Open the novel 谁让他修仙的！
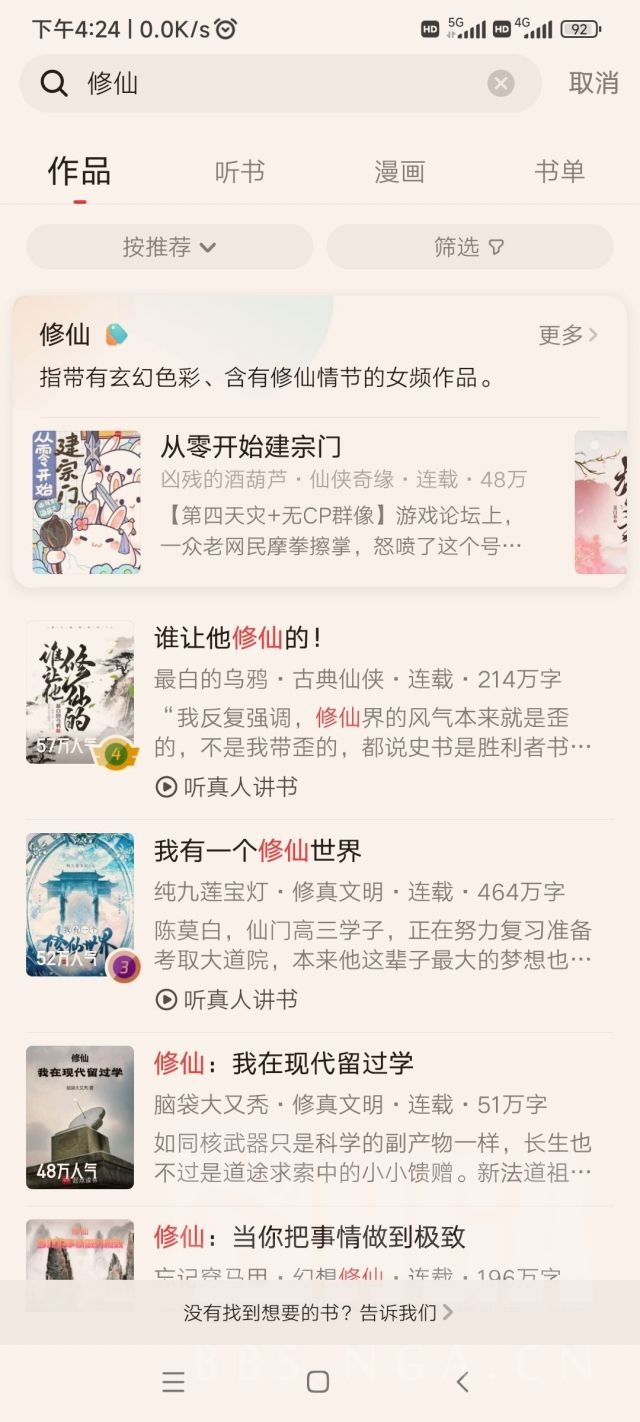 (238, 637)
